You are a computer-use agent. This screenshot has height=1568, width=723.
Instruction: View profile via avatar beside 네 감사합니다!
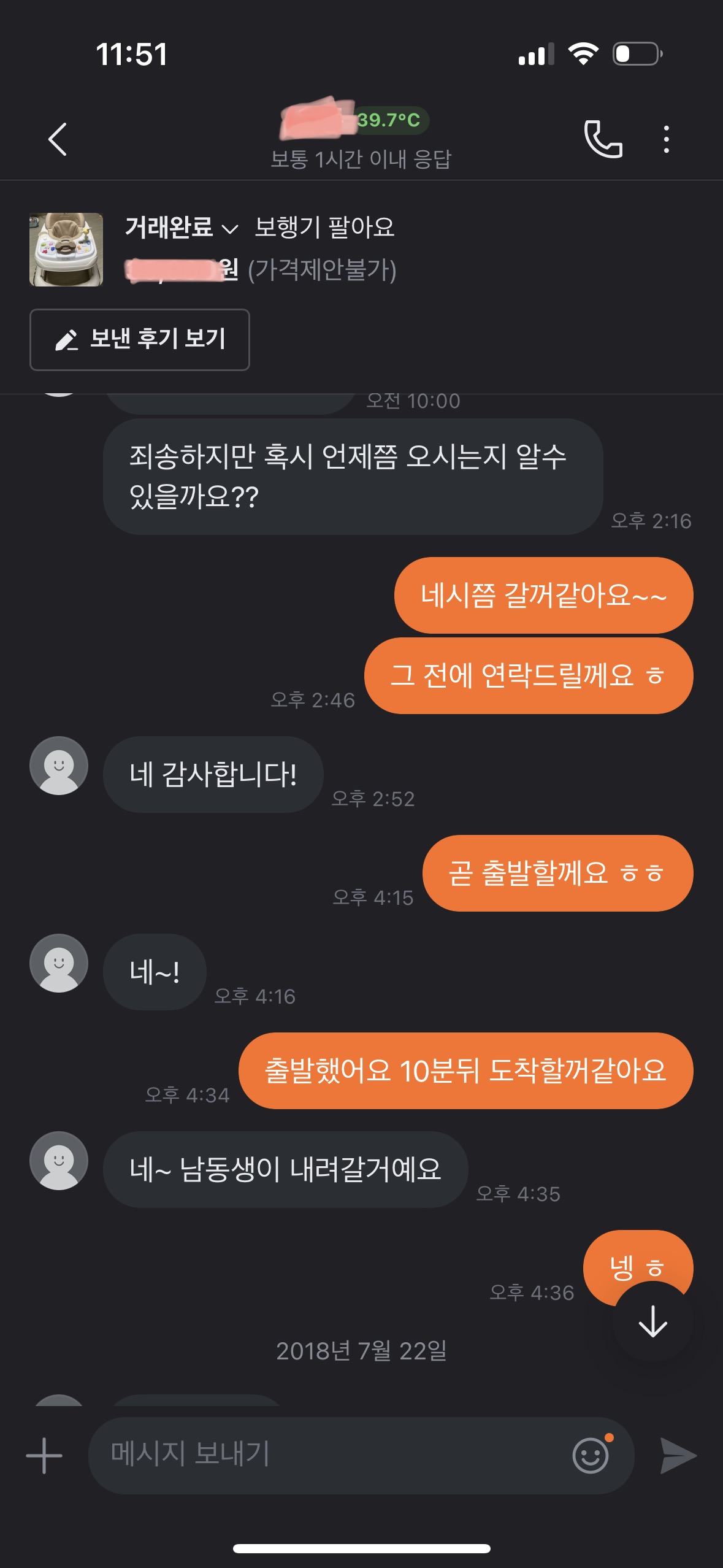pos(59,766)
